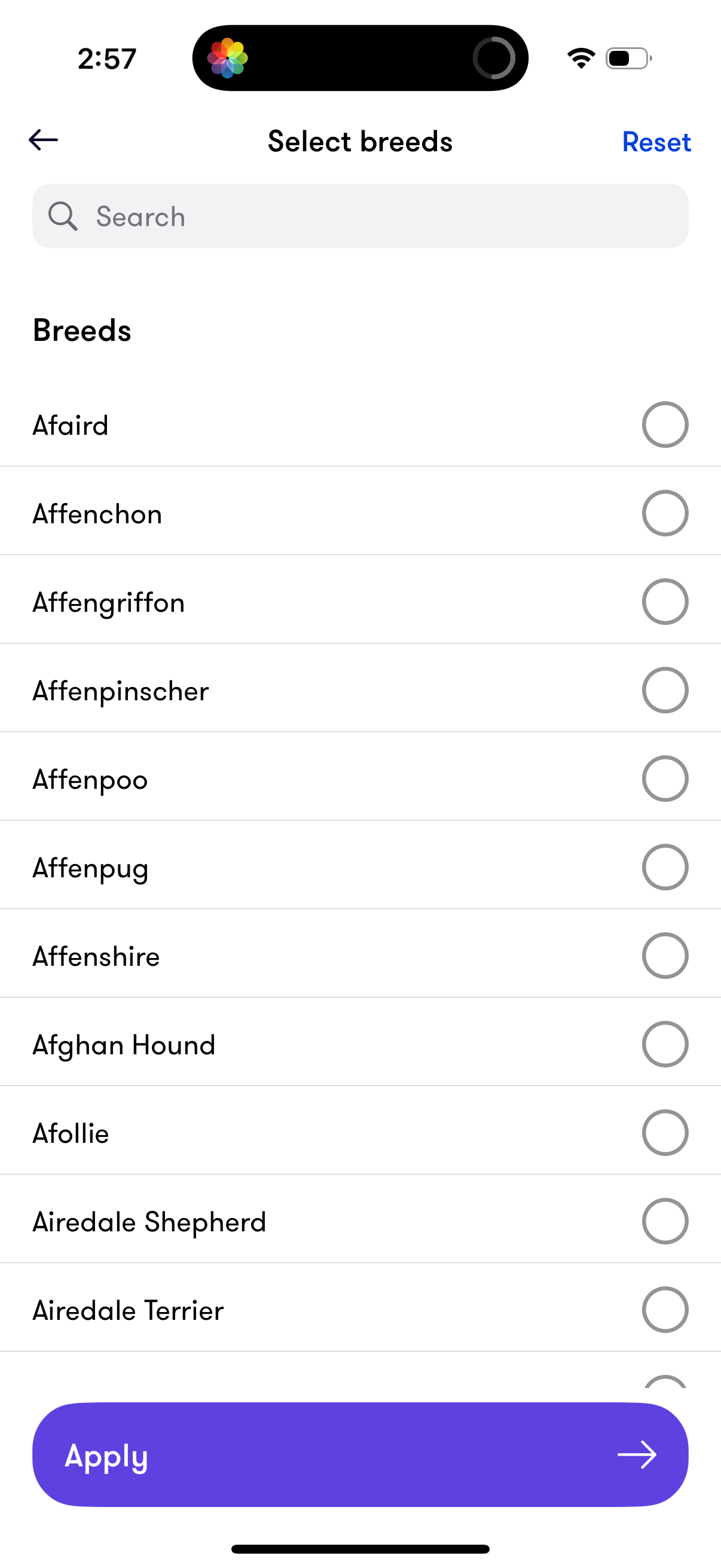The height and width of the screenshot is (1568, 721).
Task: Click the battery indicator in the status bar
Action: point(626,58)
